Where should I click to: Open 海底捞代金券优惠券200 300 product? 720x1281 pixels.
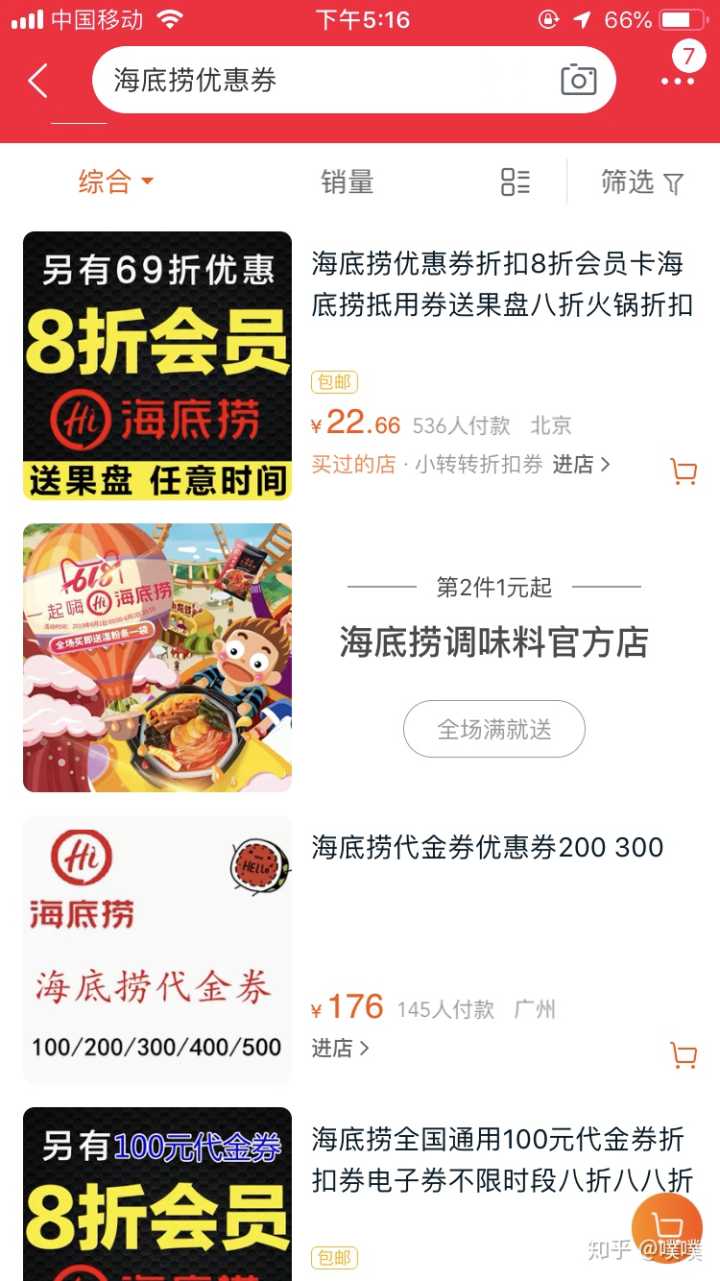[487, 847]
